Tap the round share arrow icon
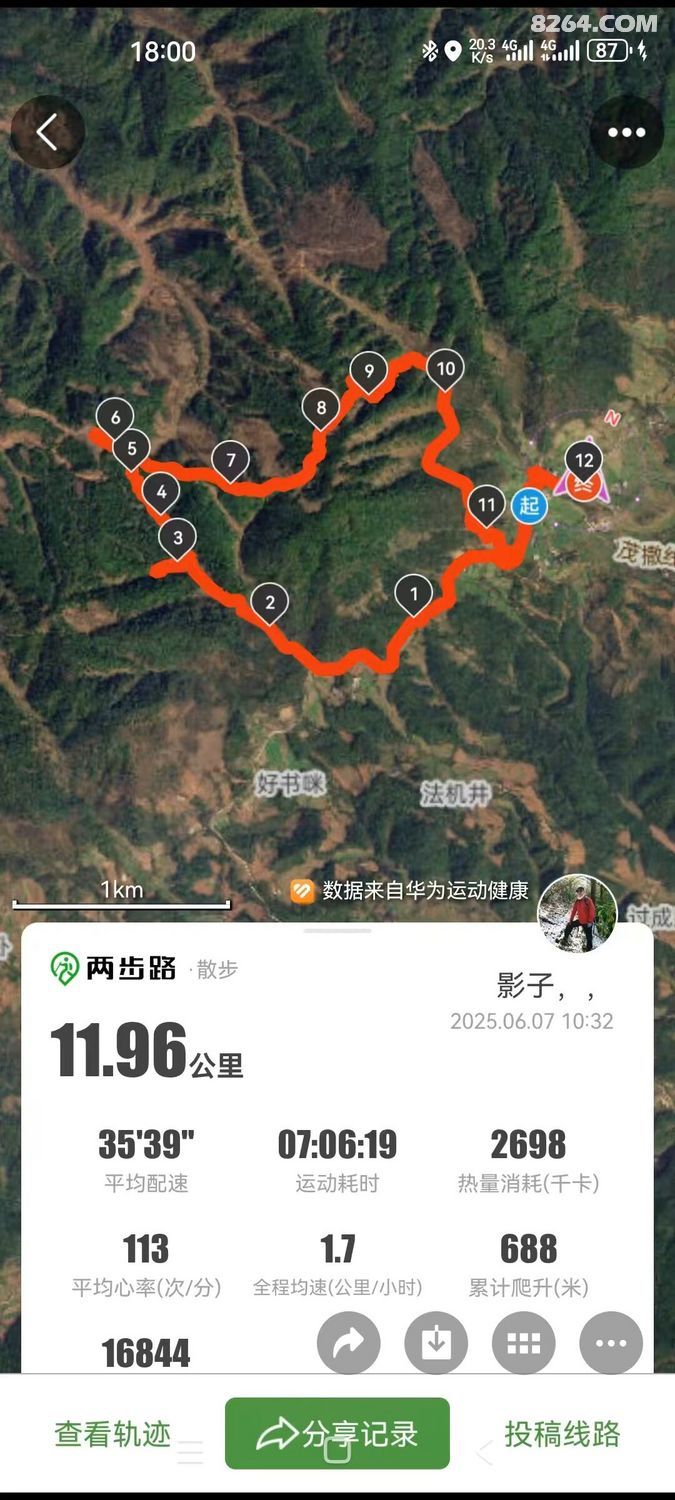The width and height of the screenshot is (675, 1500). point(348,1343)
